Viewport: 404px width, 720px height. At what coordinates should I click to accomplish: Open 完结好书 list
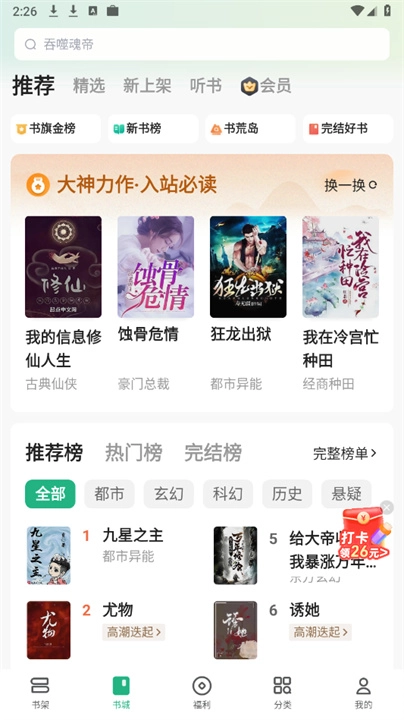[x=348, y=129]
